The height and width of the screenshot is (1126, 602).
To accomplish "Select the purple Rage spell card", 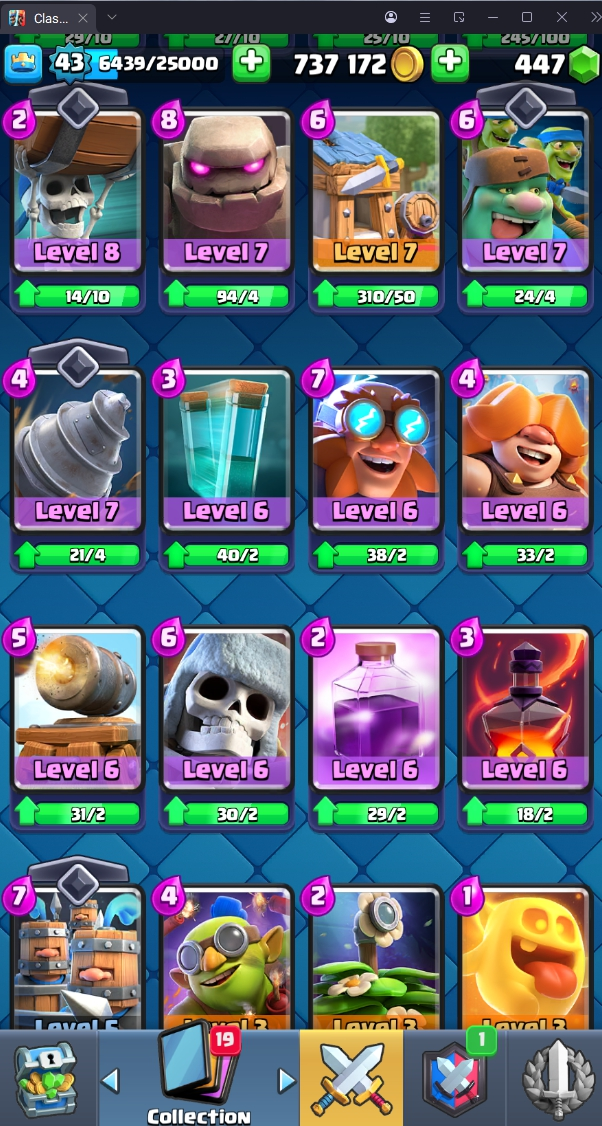I will click(375, 708).
